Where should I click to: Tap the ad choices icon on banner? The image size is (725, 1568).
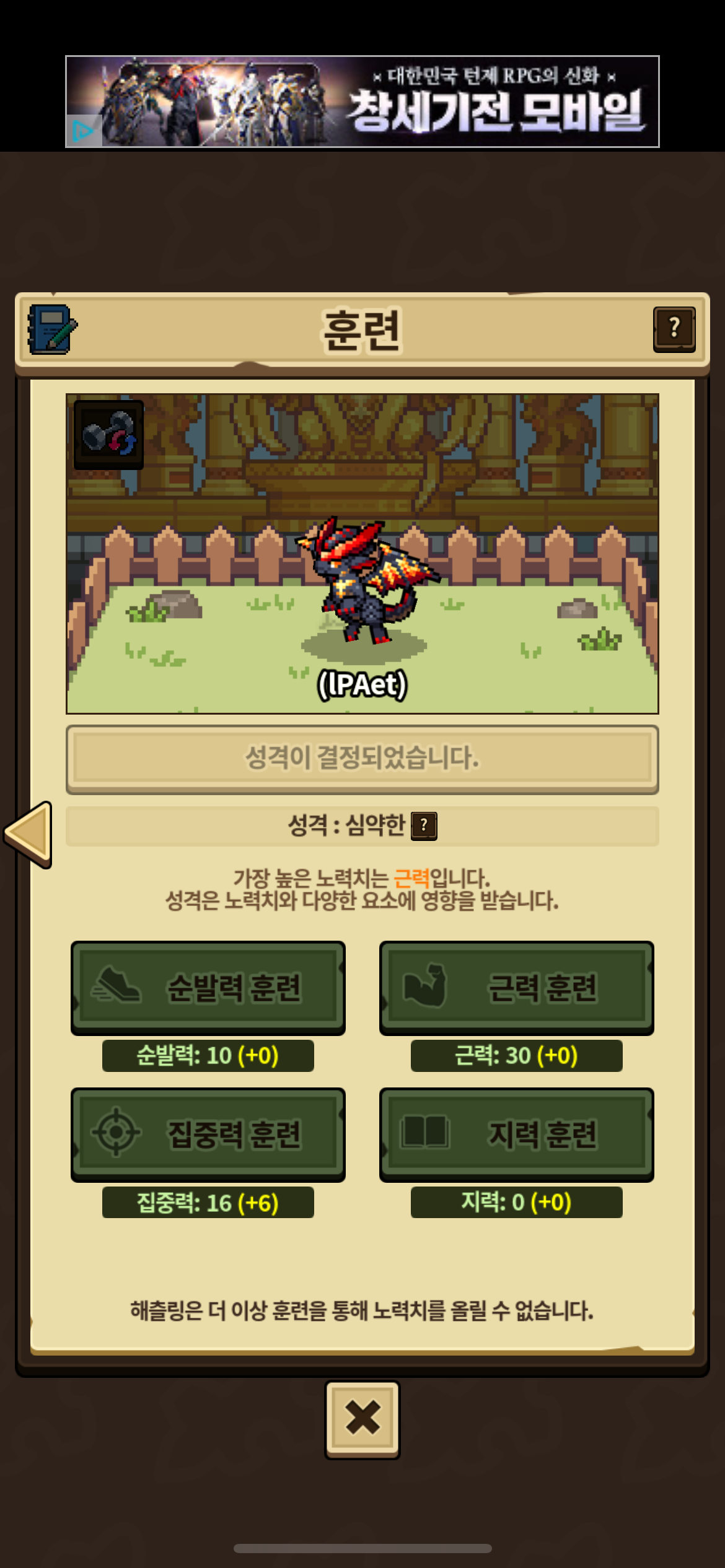pyautogui.click(x=83, y=131)
